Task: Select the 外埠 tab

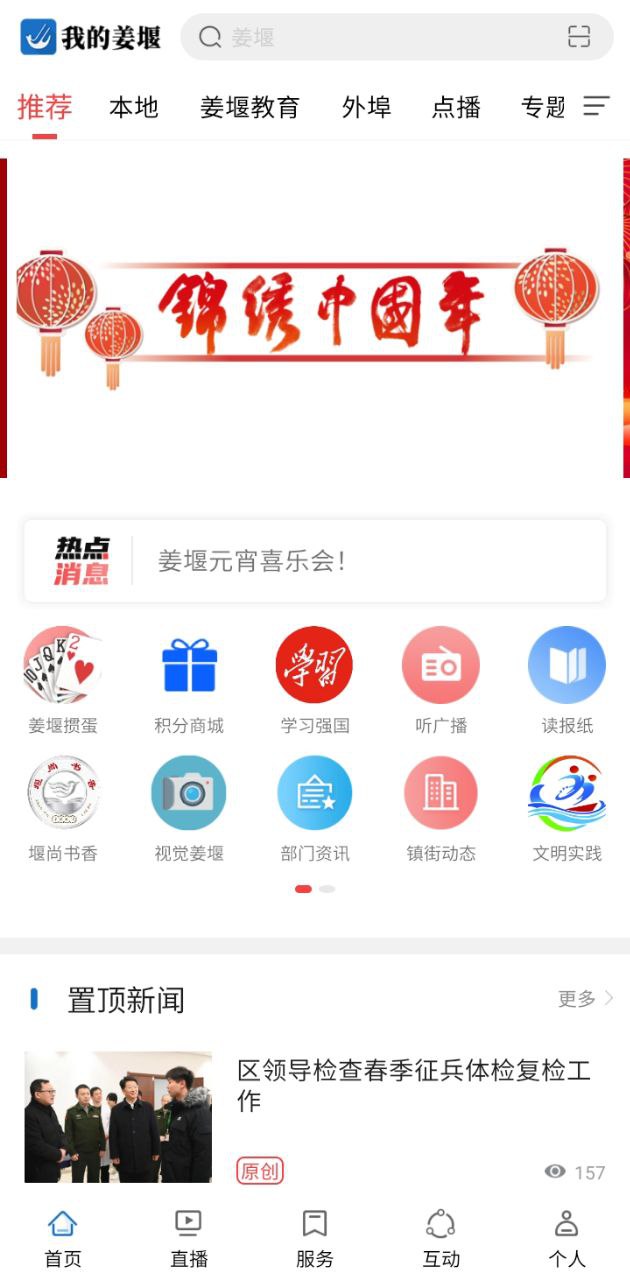Action: (366, 107)
